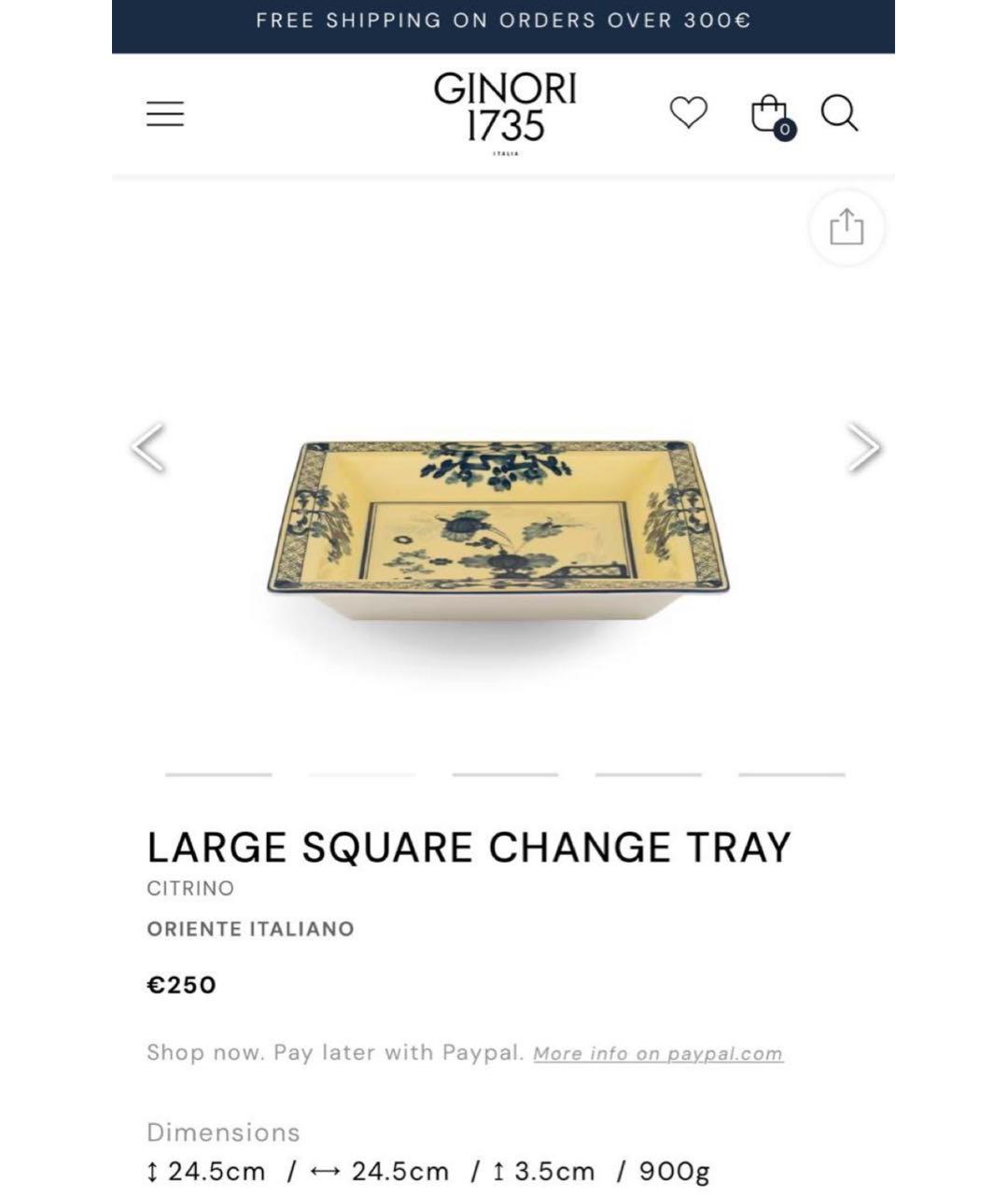1008x1195 pixels.
Task: Open the change tray product photo
Action: point(499,527)
